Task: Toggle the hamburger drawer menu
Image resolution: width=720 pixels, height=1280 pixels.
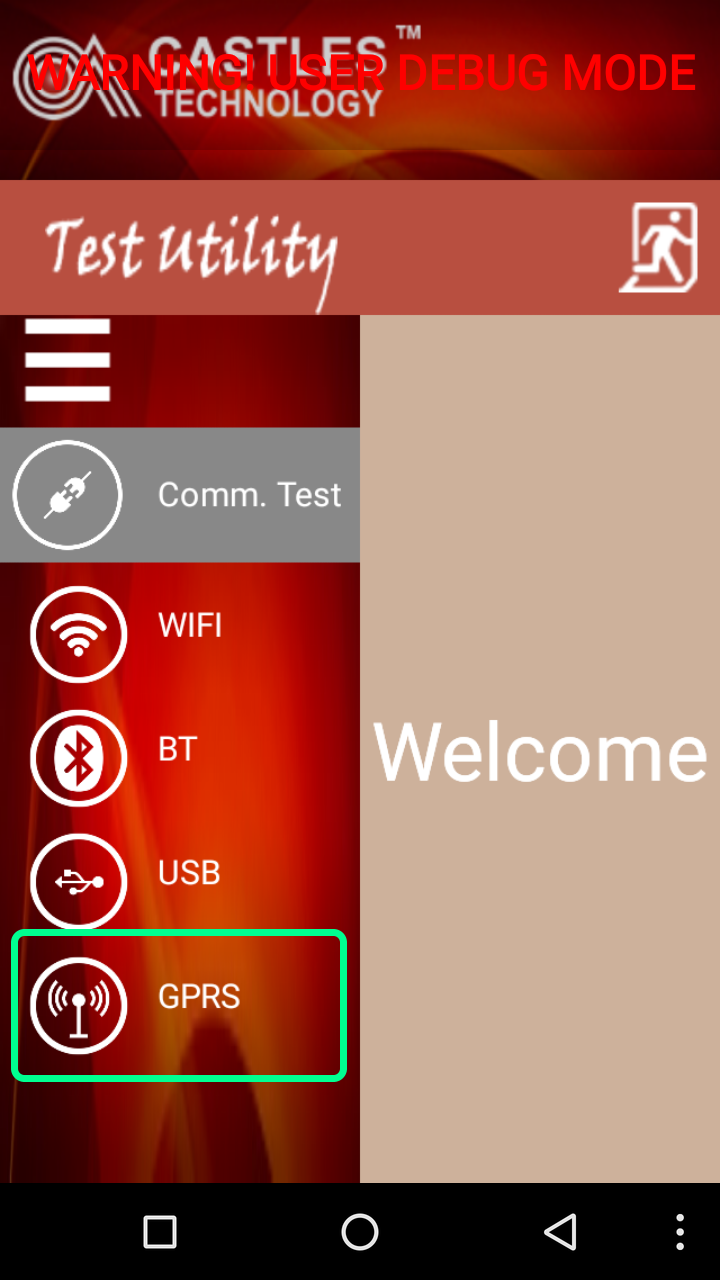Action: pyautogui.click(x=67, y=360)
